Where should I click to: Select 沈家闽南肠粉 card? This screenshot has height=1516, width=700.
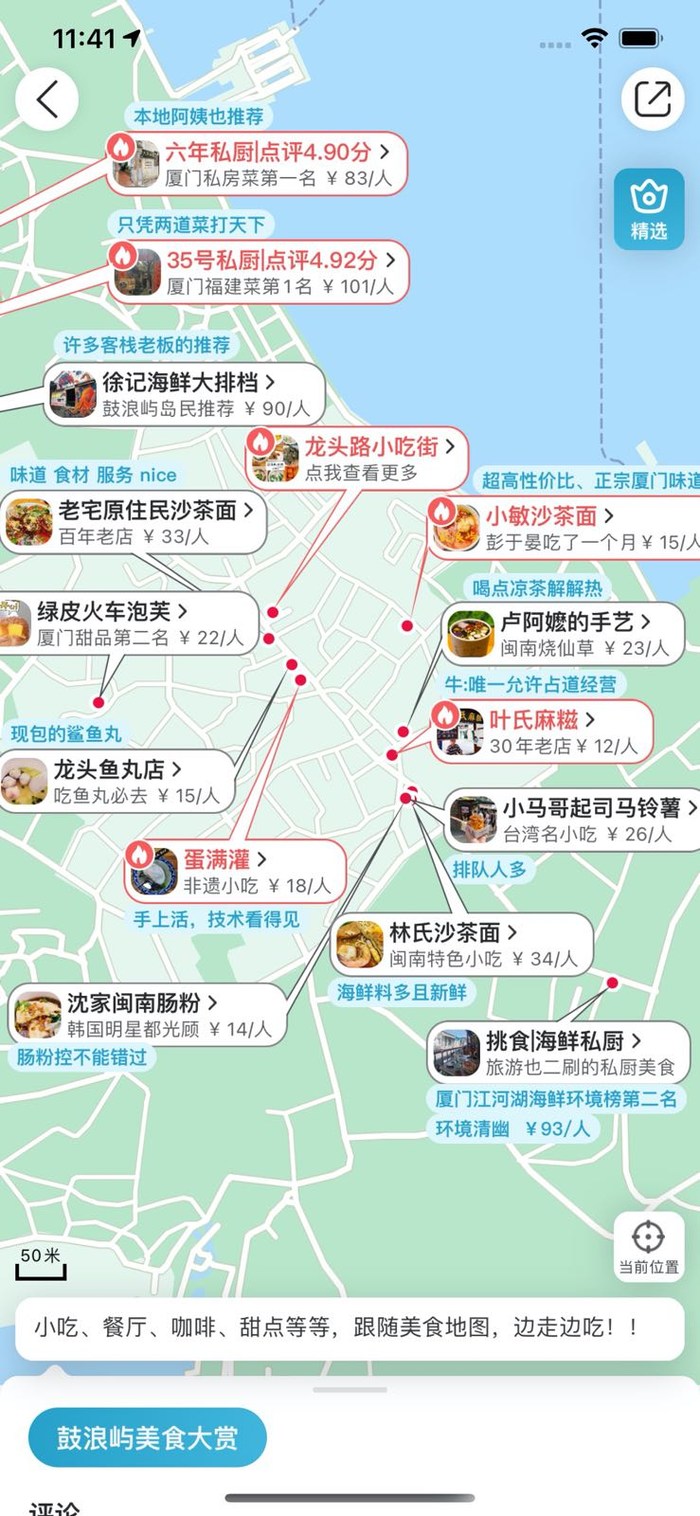[x=146, y=1014]
